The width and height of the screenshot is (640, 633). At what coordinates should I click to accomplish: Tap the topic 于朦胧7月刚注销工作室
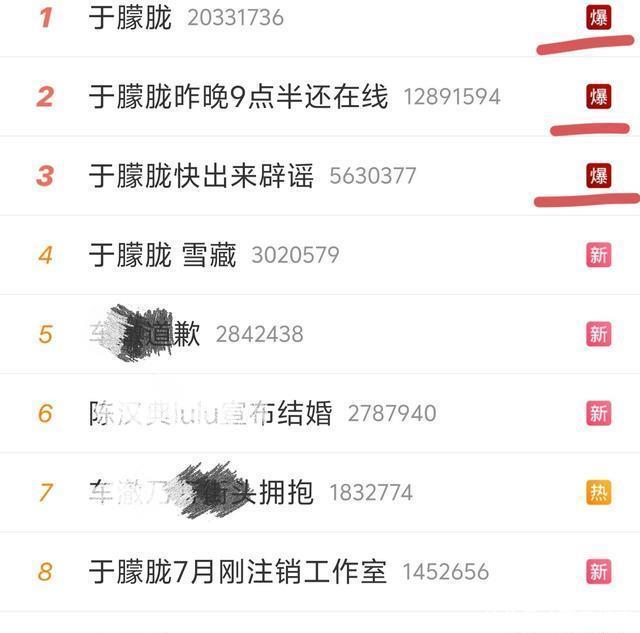click(x=237, y=572)
